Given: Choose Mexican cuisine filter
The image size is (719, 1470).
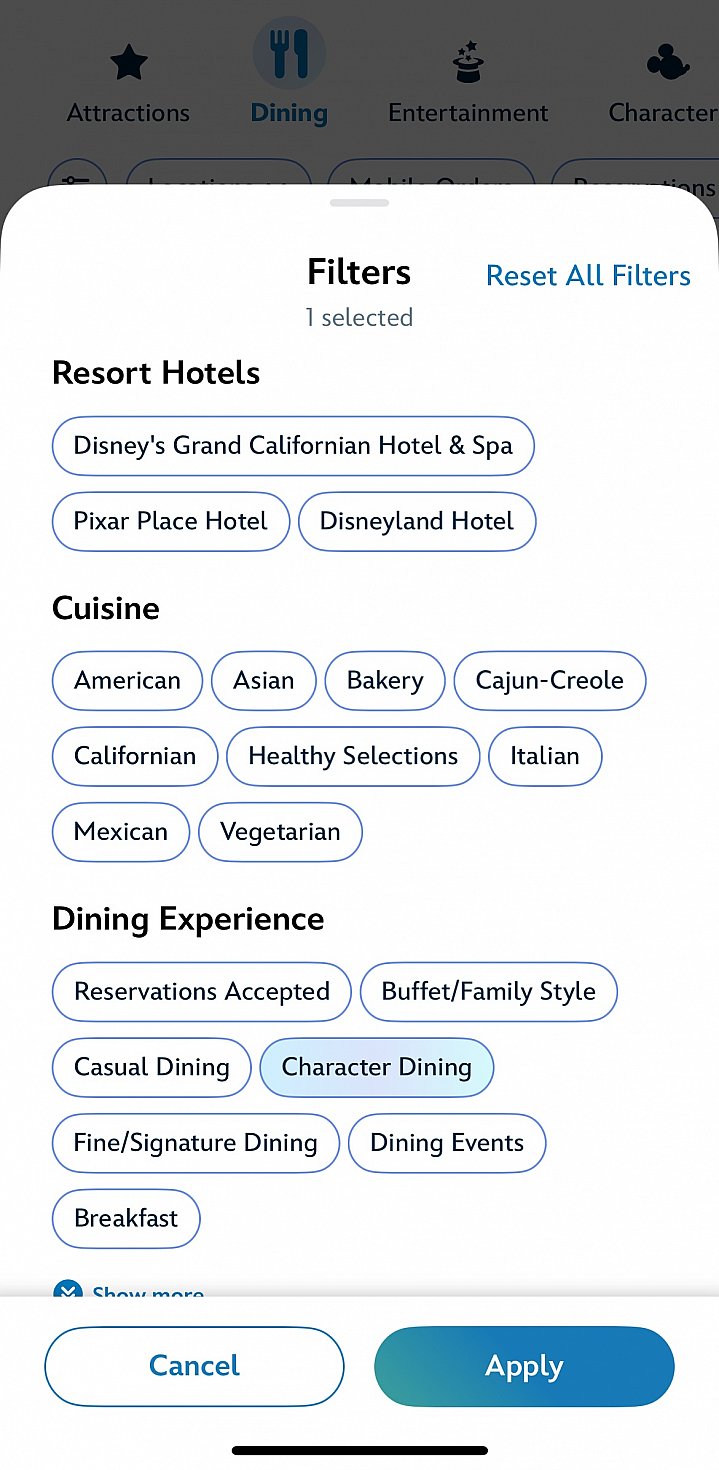Looking at the screenshot, I should coord(121,832).
